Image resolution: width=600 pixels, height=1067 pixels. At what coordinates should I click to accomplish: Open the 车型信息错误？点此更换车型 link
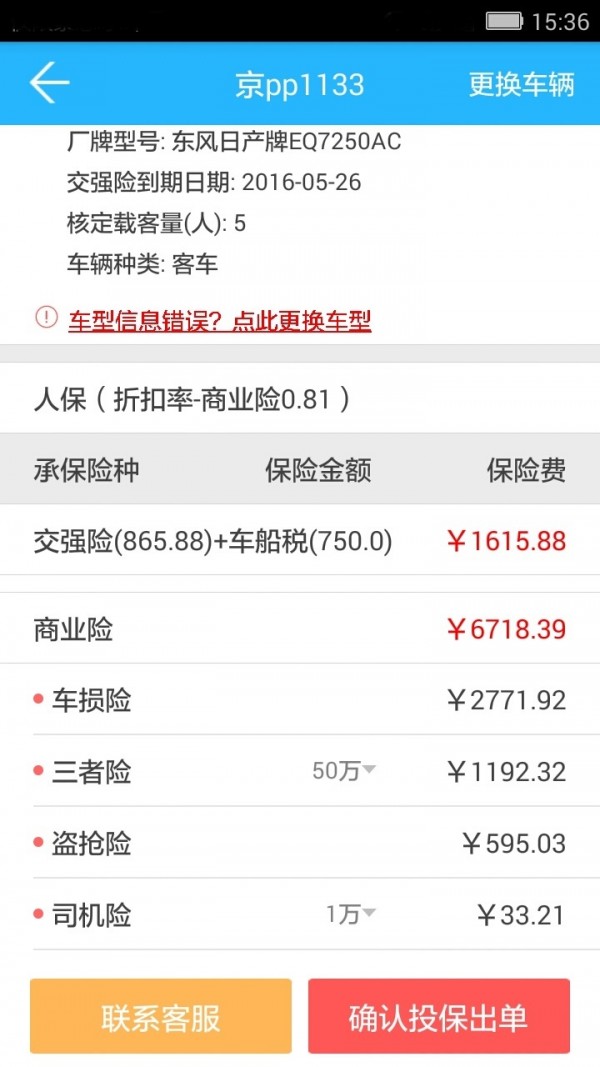click(219, 321)
